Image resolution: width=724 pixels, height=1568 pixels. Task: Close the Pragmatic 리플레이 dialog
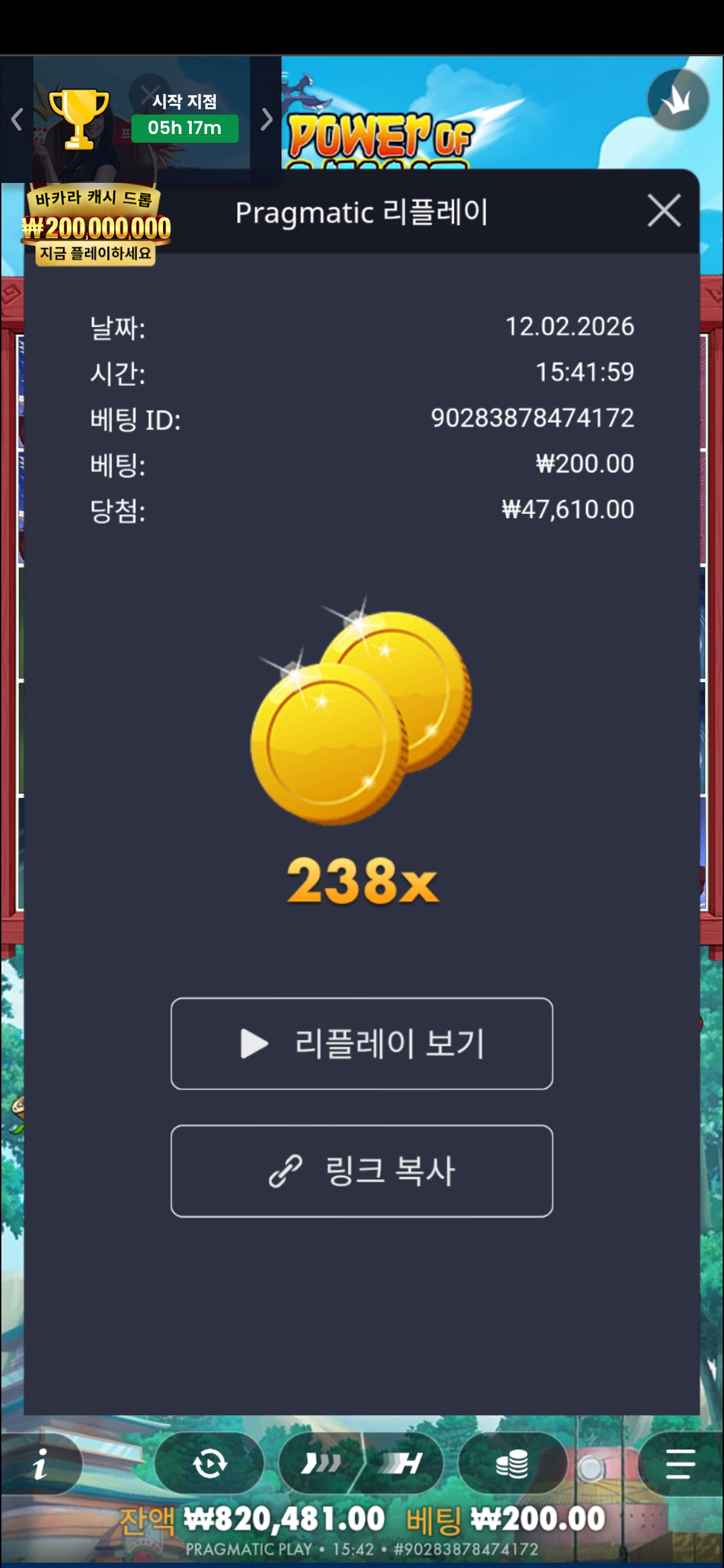click(x=664, y=211)
